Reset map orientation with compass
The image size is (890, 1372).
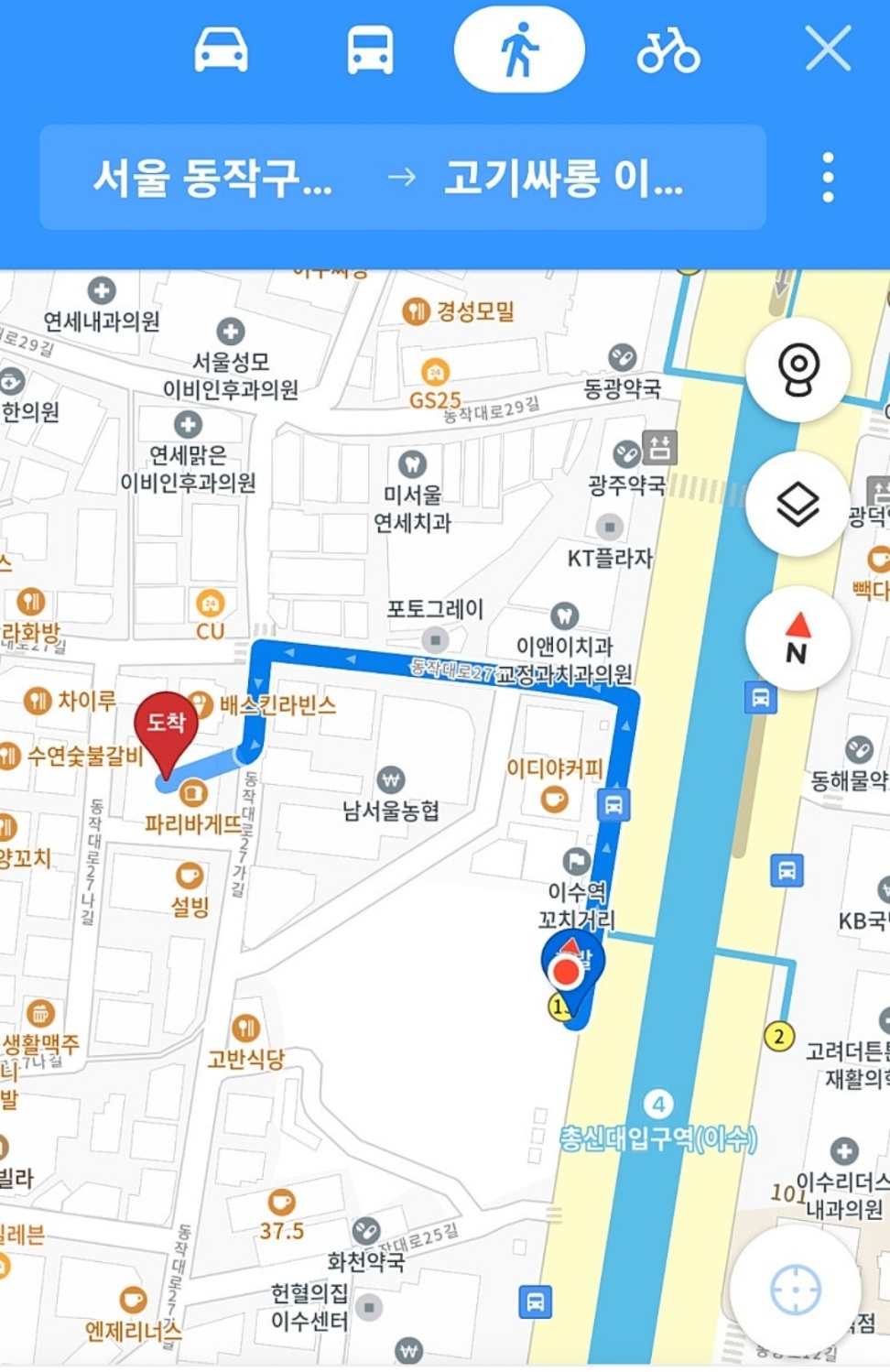798,638
